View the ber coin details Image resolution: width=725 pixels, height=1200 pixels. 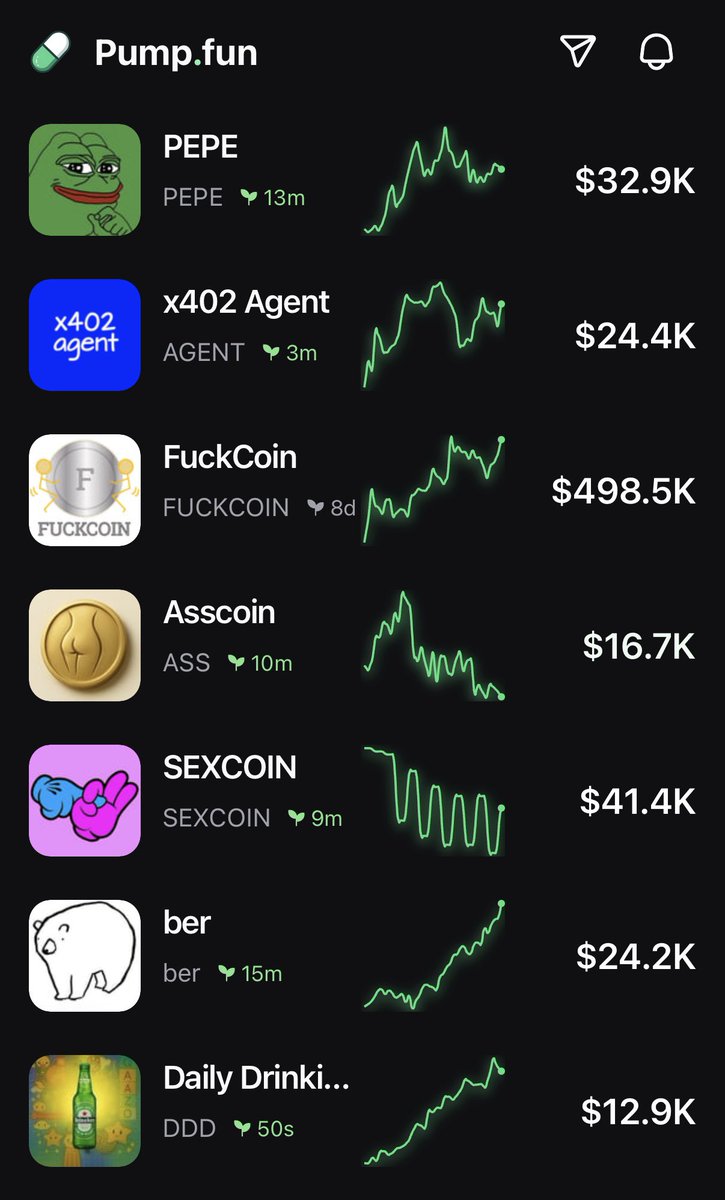click(362, 955)
